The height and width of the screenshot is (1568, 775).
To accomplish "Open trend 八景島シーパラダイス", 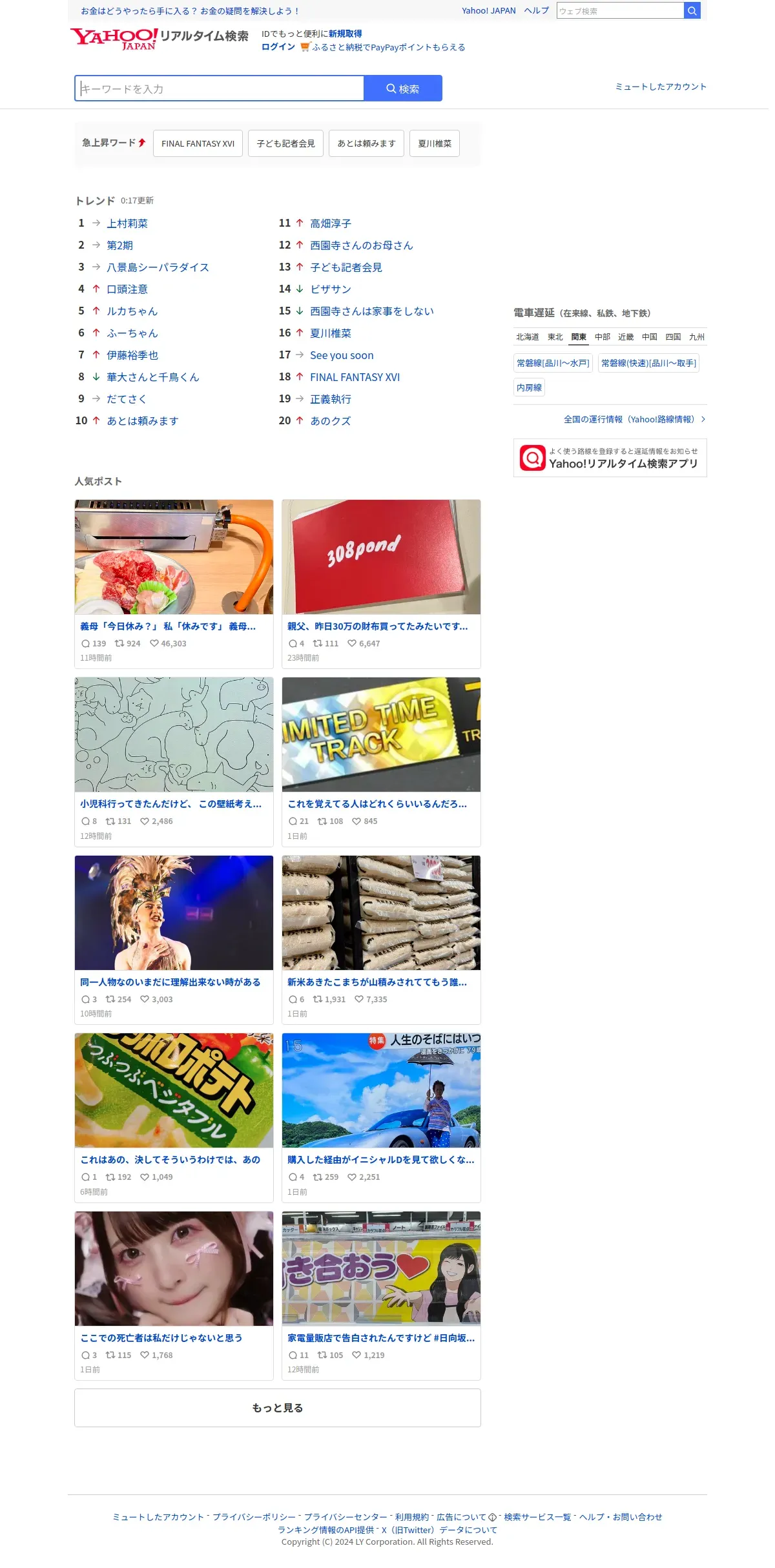I will pyautogui.click(x=158, y=267).
